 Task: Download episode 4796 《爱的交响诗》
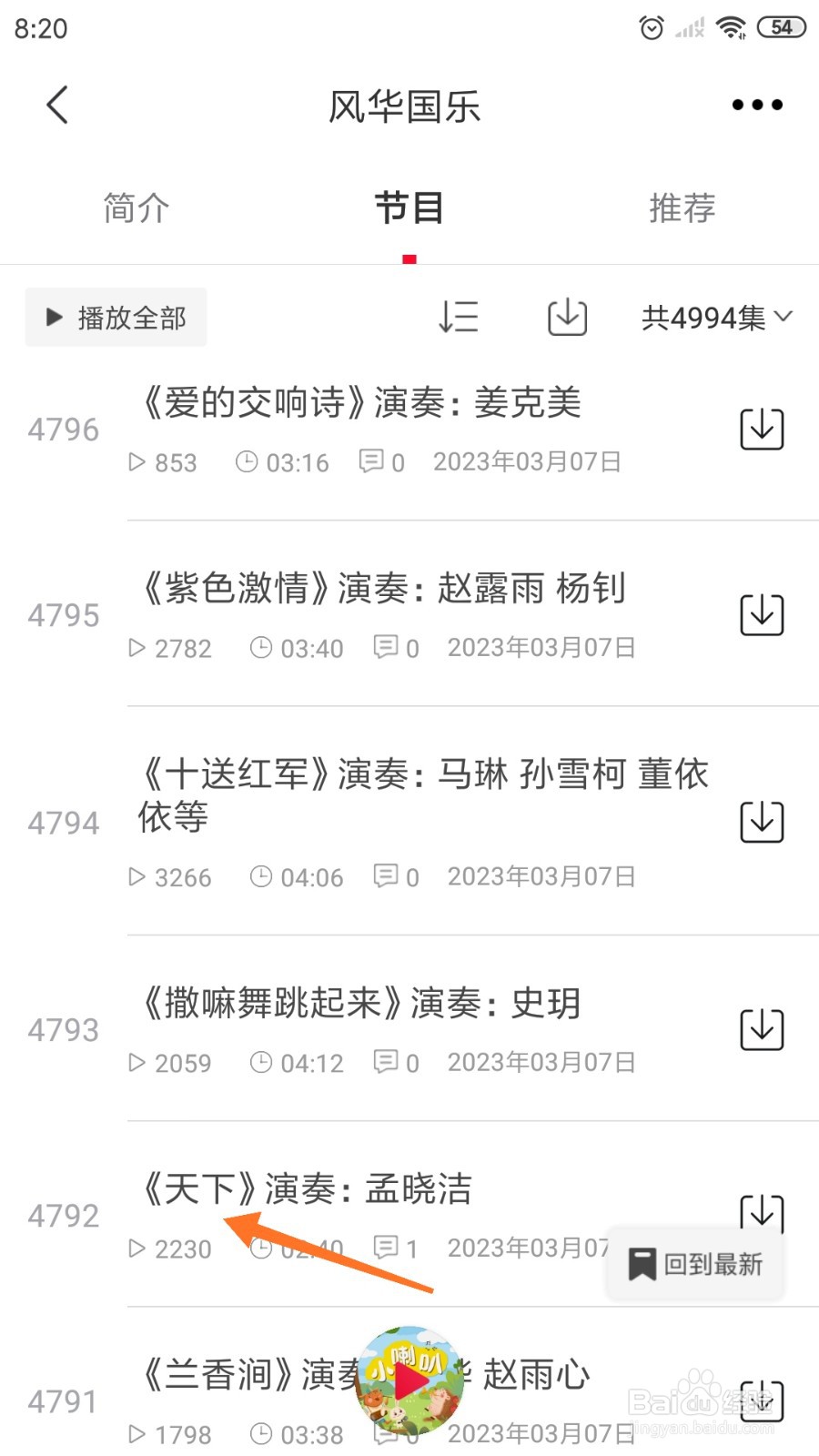tap(762, 429)
